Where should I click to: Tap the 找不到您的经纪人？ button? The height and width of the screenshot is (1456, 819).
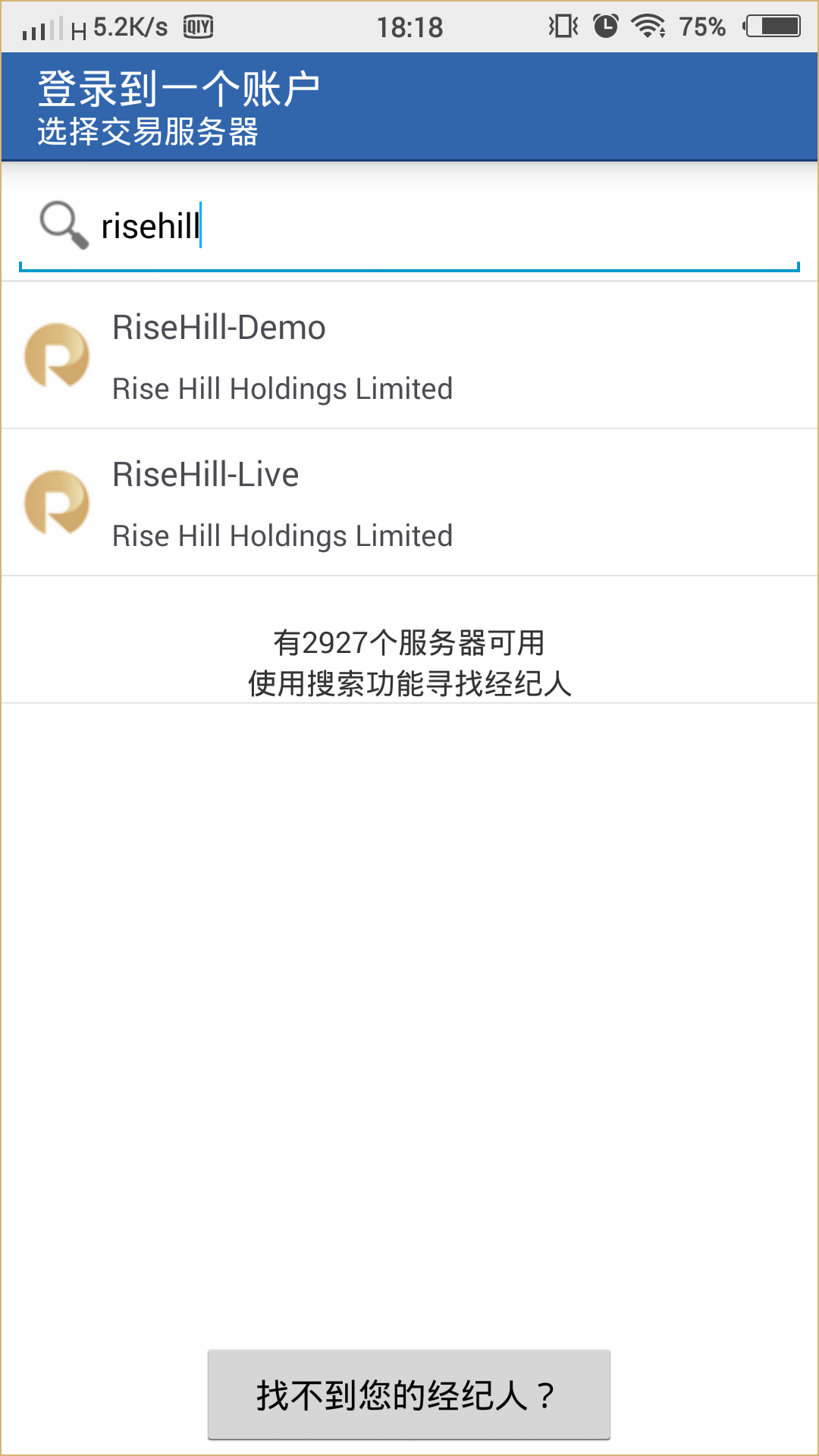[409, 1394]
